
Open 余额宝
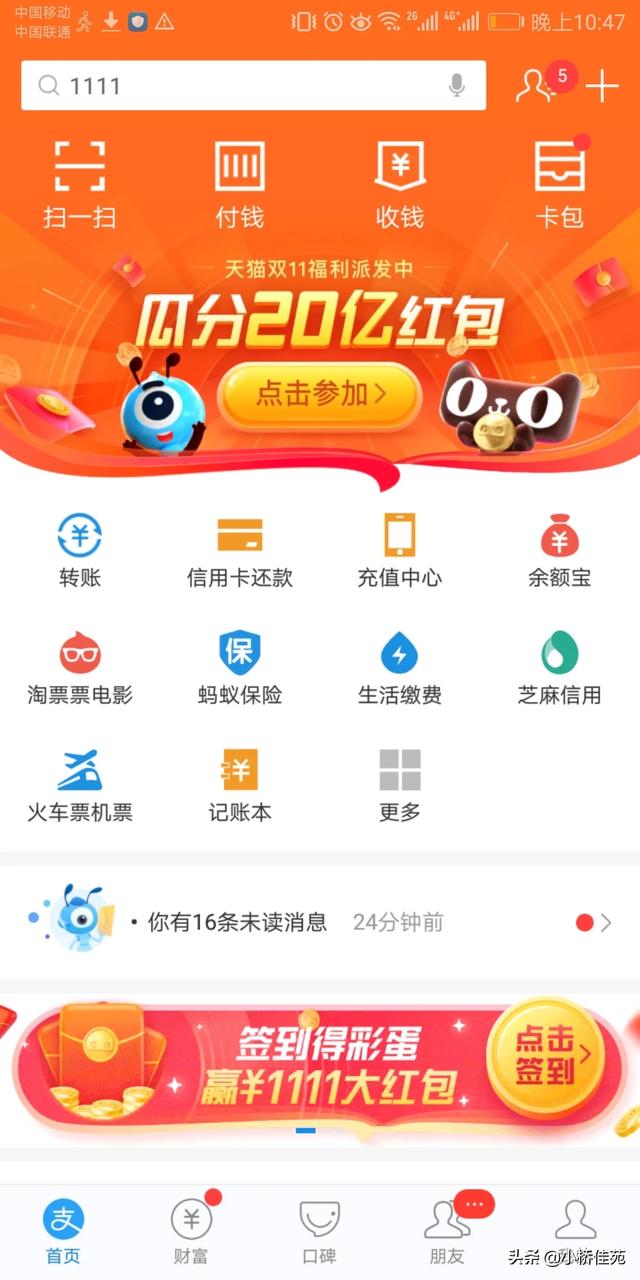pos(560,551)
